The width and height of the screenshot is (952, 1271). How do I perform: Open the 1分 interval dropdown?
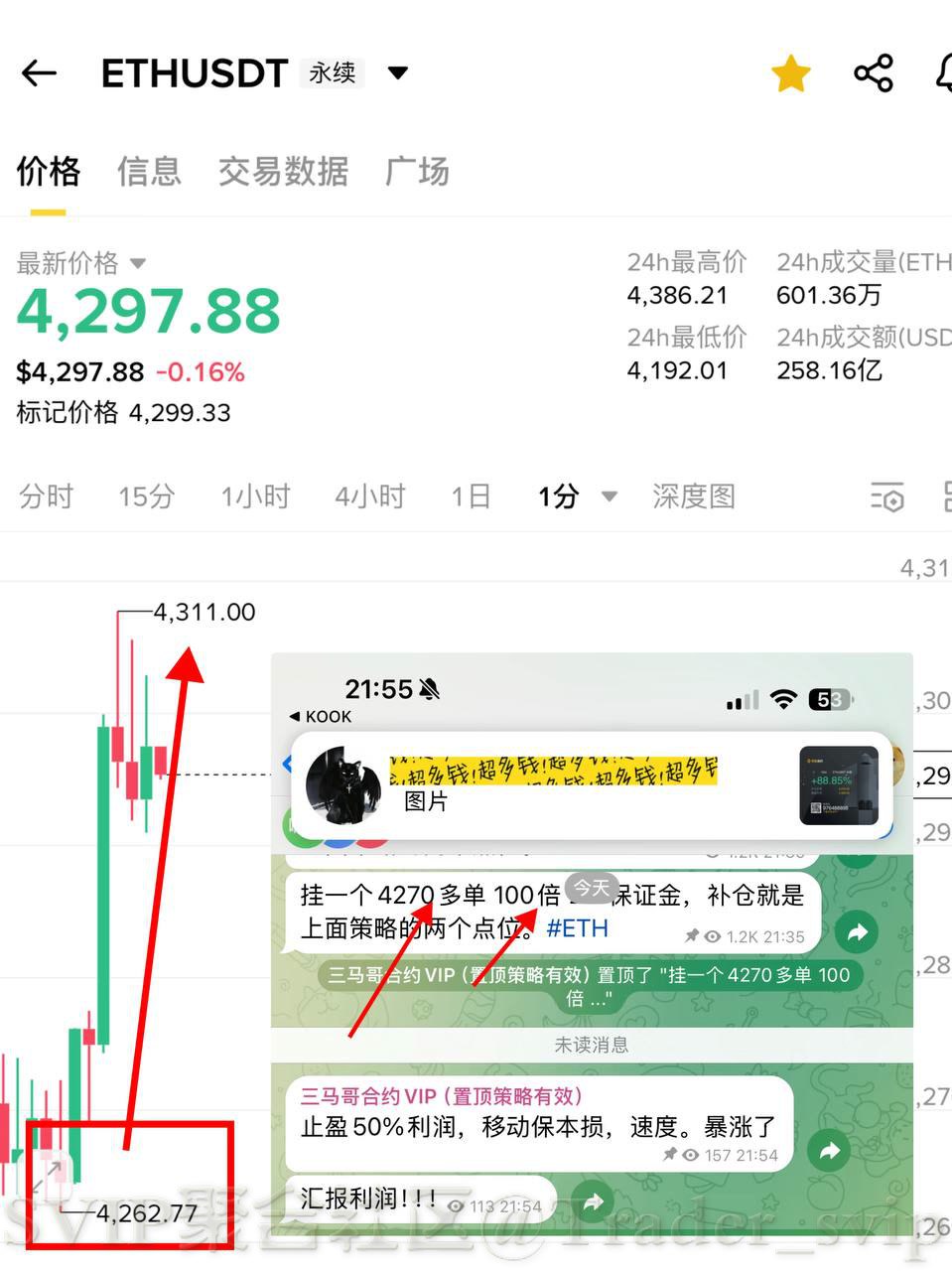coord(577,495)
